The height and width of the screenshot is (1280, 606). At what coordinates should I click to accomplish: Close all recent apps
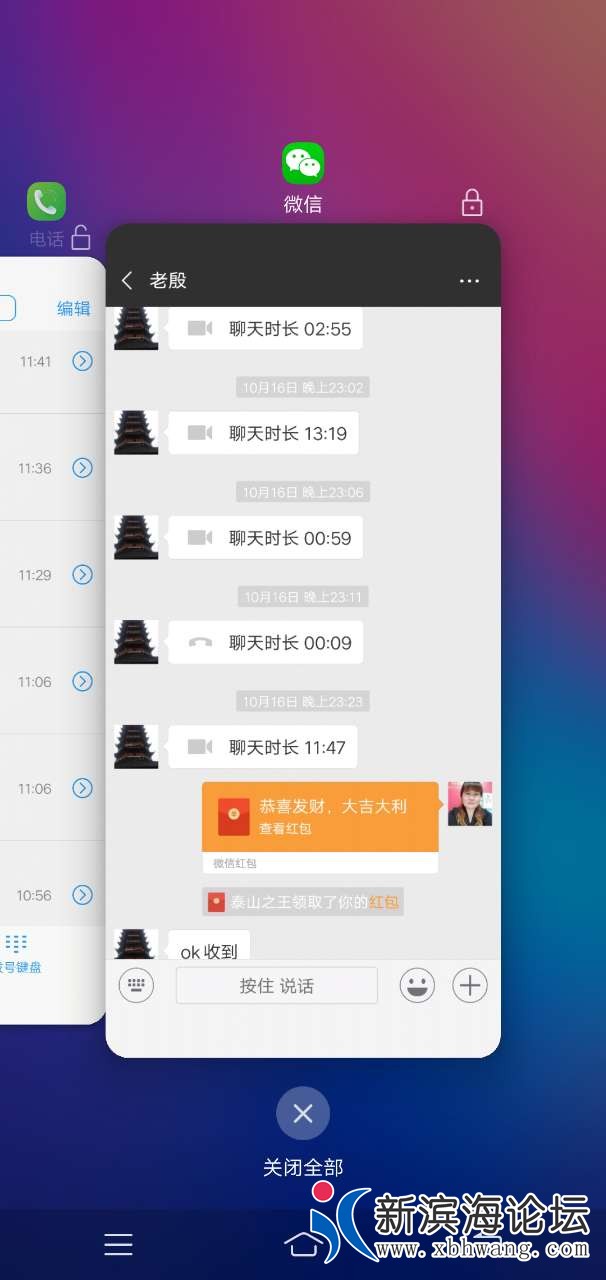tap(303, 1113)
